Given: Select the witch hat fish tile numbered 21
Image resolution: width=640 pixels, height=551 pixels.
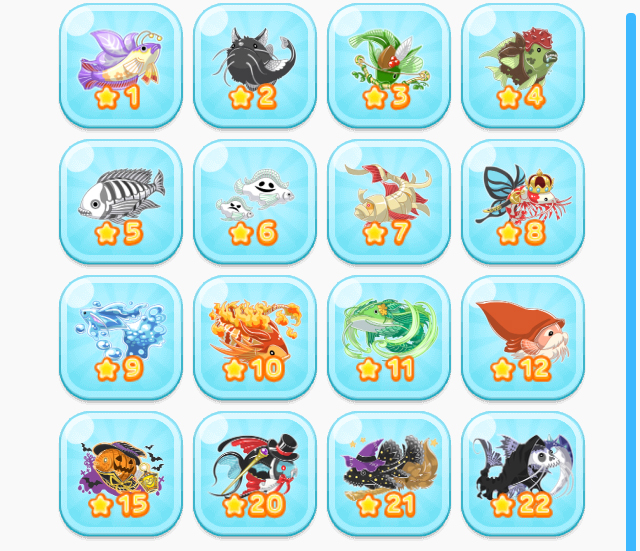Looking at the screenshot, I should pyautogui.click(x=388, y=473).
